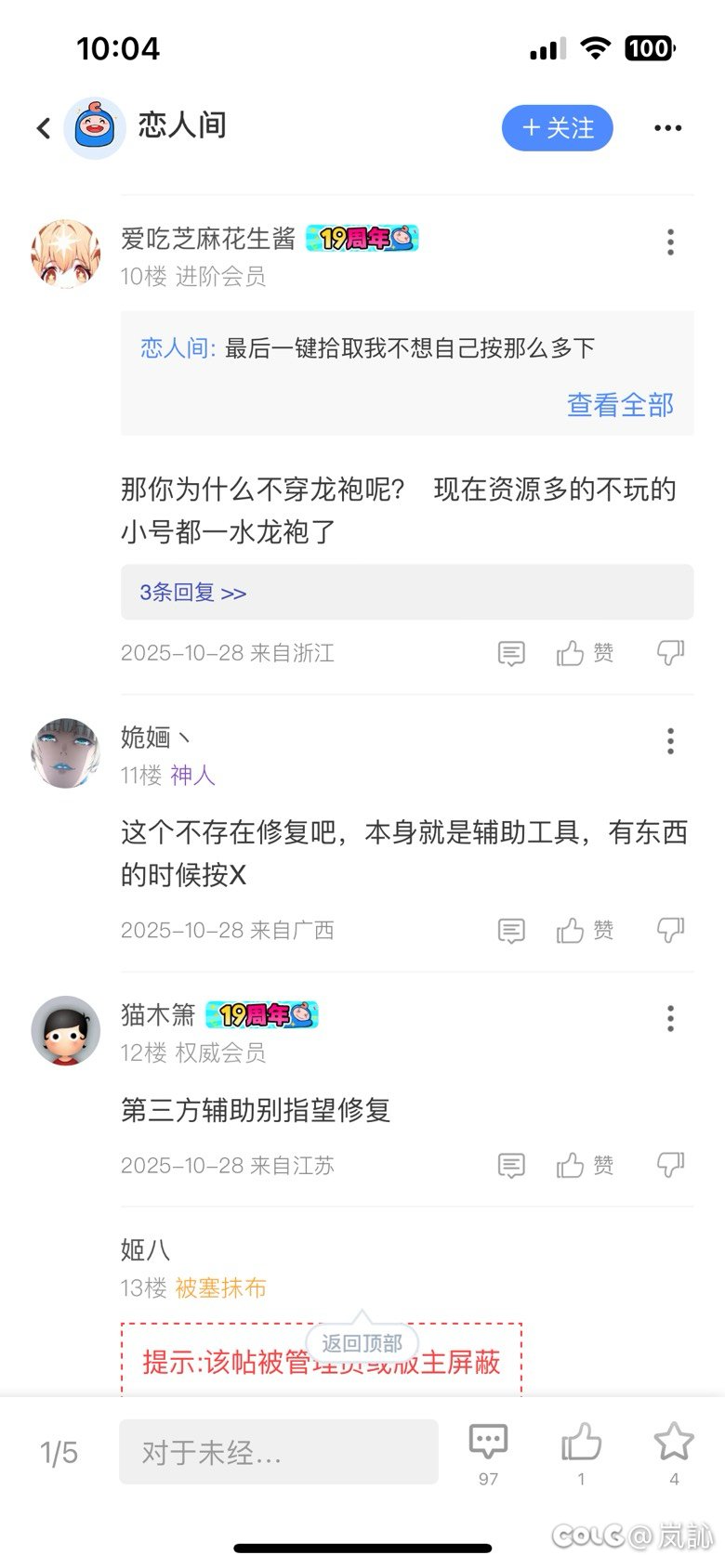Open the three-dot menu on 爱吃芝麻花生酱's post

tap(670, 242)
